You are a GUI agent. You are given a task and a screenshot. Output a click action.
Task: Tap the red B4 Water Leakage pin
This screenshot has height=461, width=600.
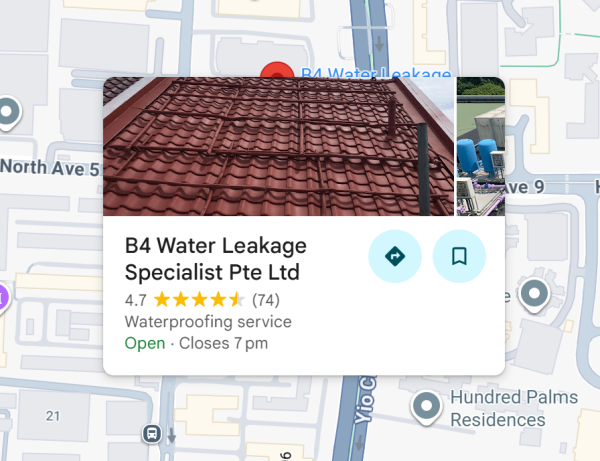[273, 71]
